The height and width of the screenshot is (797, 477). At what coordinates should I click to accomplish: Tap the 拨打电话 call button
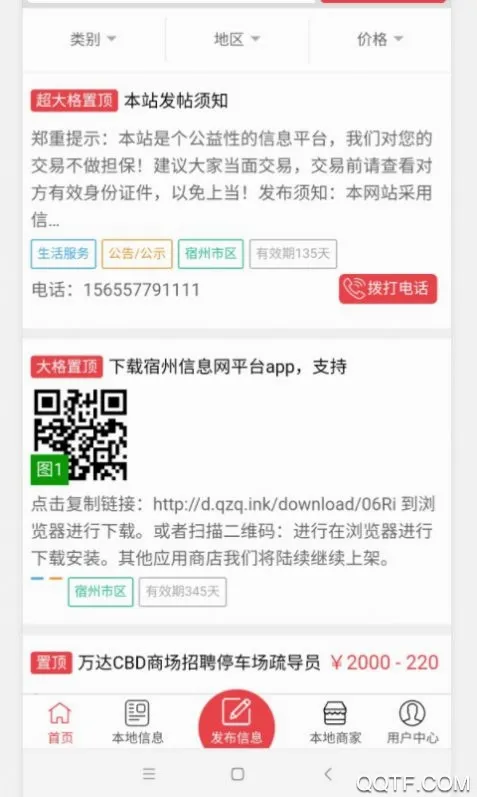[x=388, y=289]
